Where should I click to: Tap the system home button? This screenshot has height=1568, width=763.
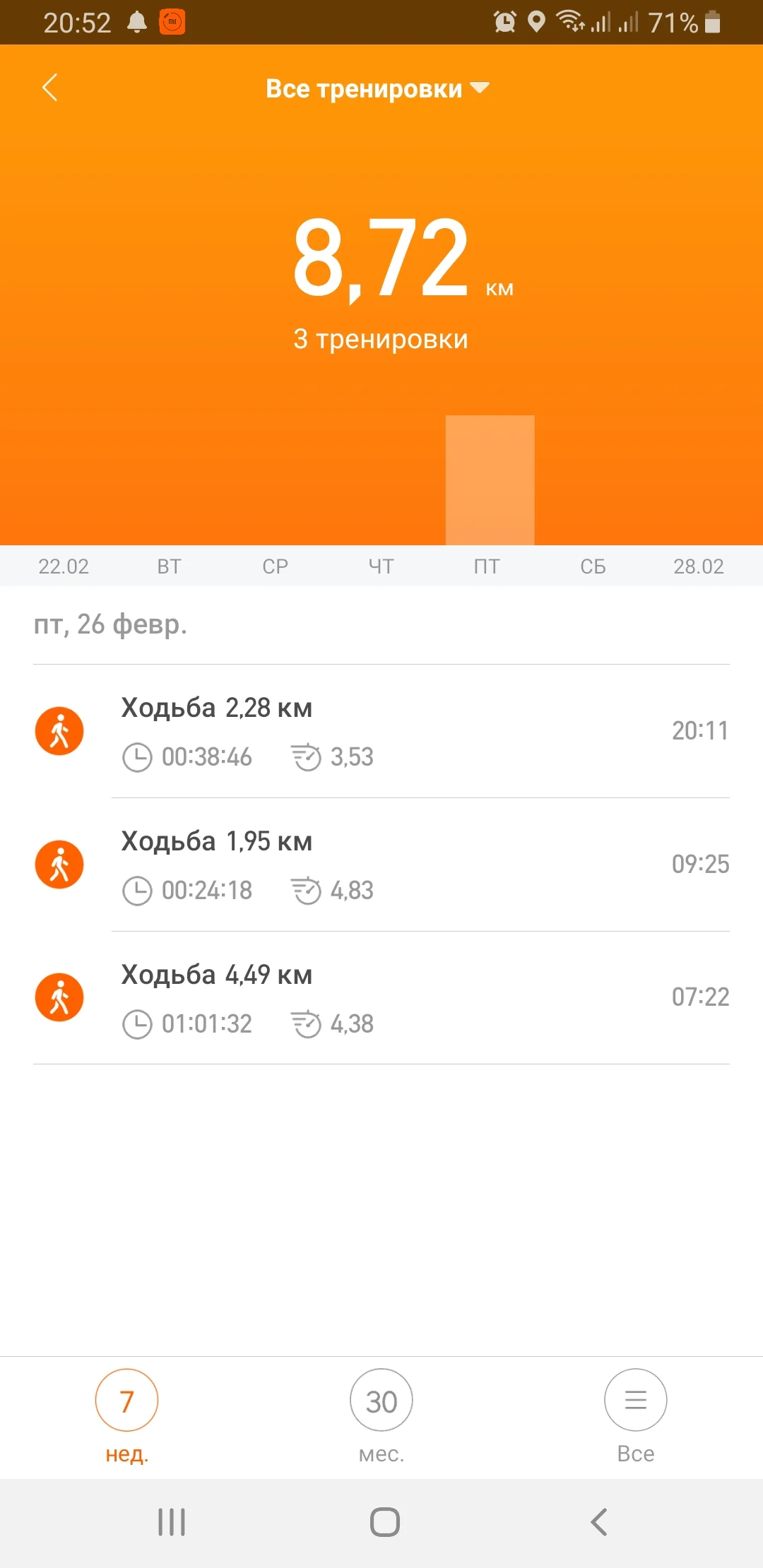tap(384, 1522)
